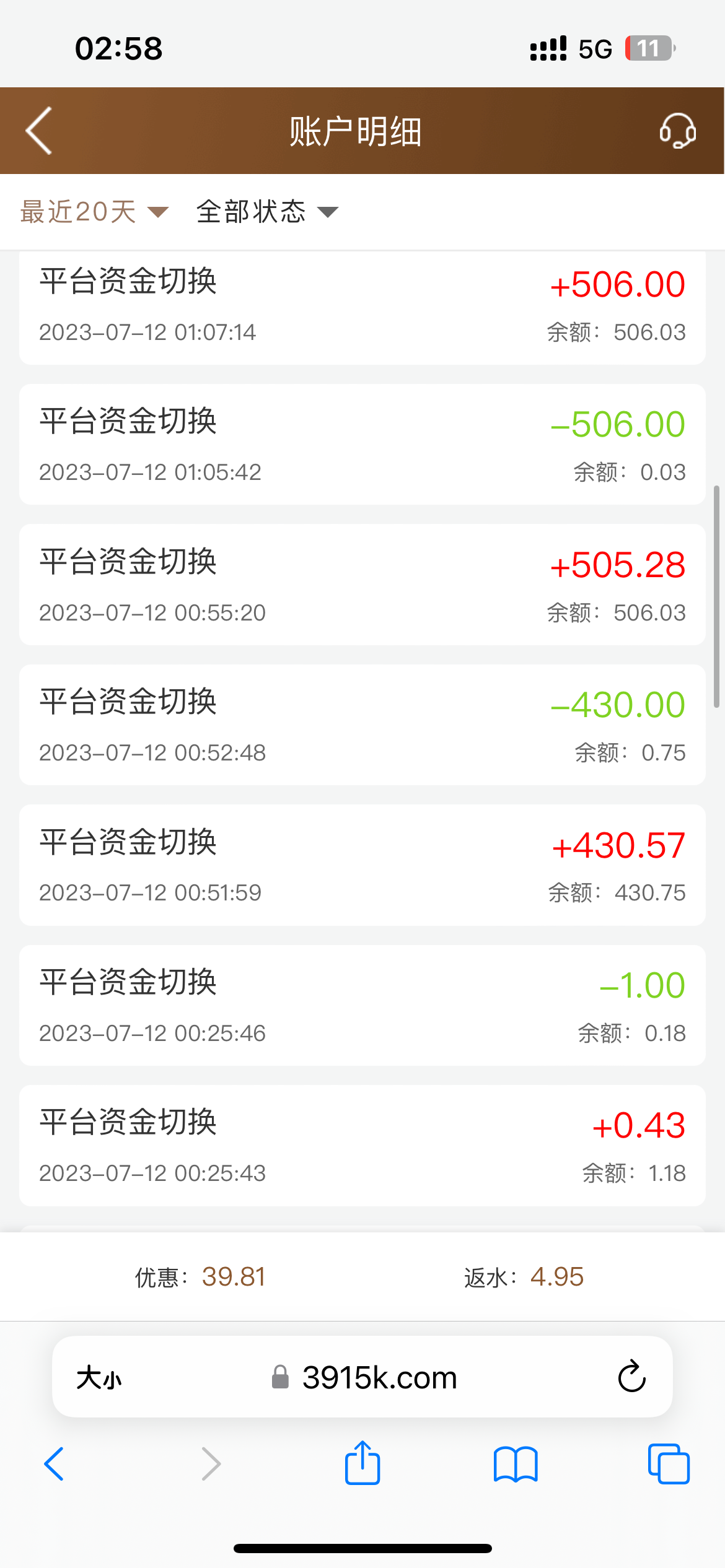Tap the 3915k.com address bar

[x=364, y=1378]
